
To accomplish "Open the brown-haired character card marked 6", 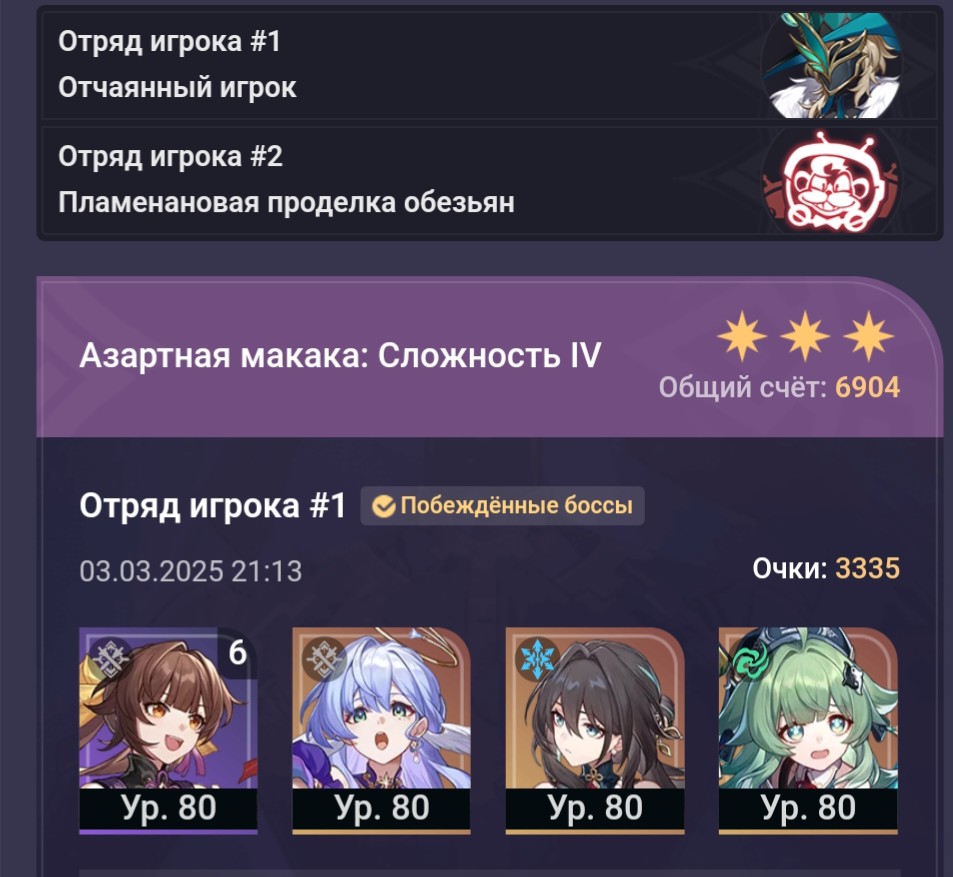I will [168, 730].
